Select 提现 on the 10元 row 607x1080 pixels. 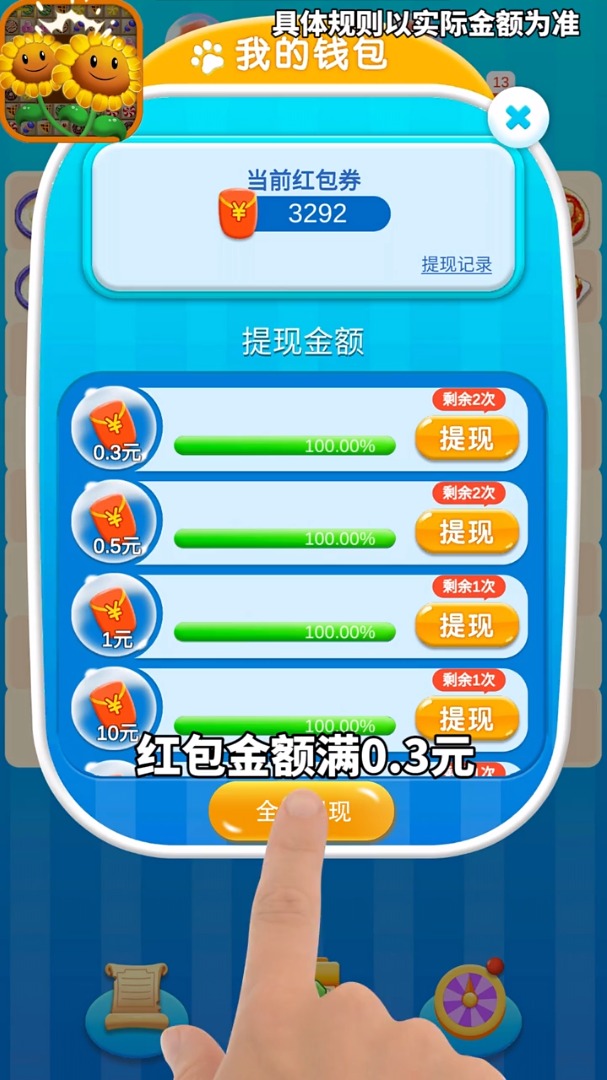[467, 718]
